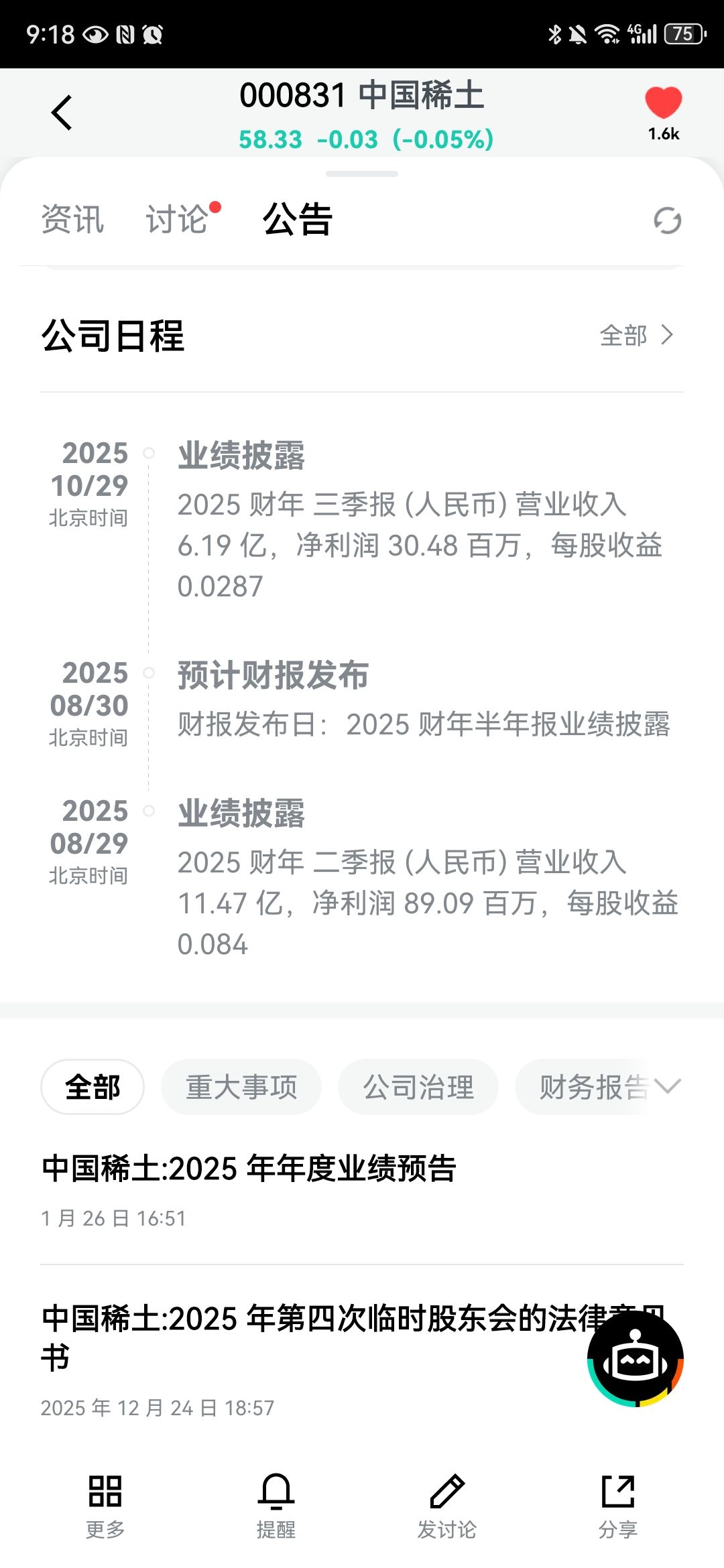This screenshot has height=1568, width=724.
Task: Refresh the announcements list
Action: (667, 220)
